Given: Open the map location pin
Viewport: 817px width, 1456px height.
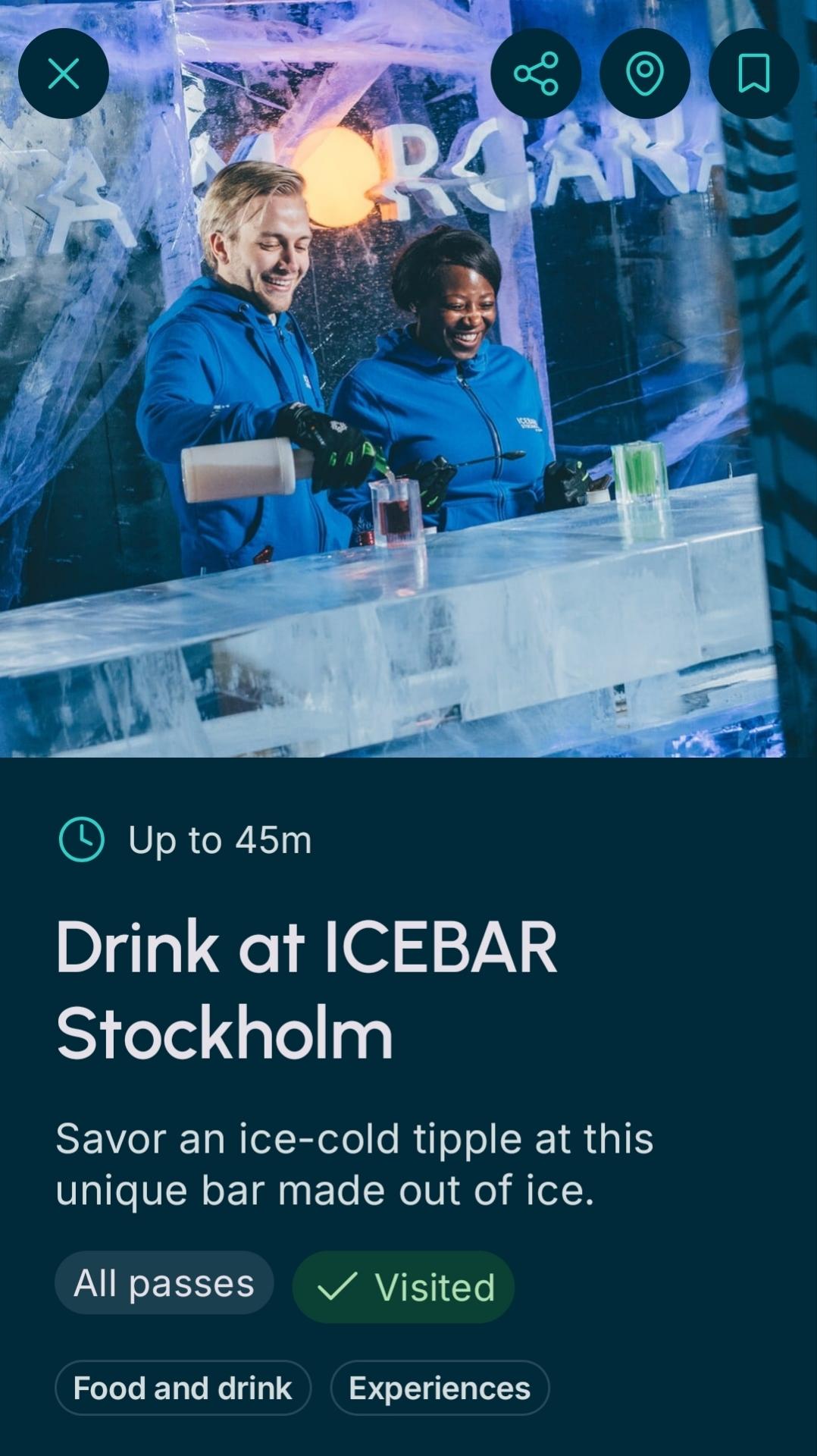Looking at the screenshot, I should coord(645,74).
